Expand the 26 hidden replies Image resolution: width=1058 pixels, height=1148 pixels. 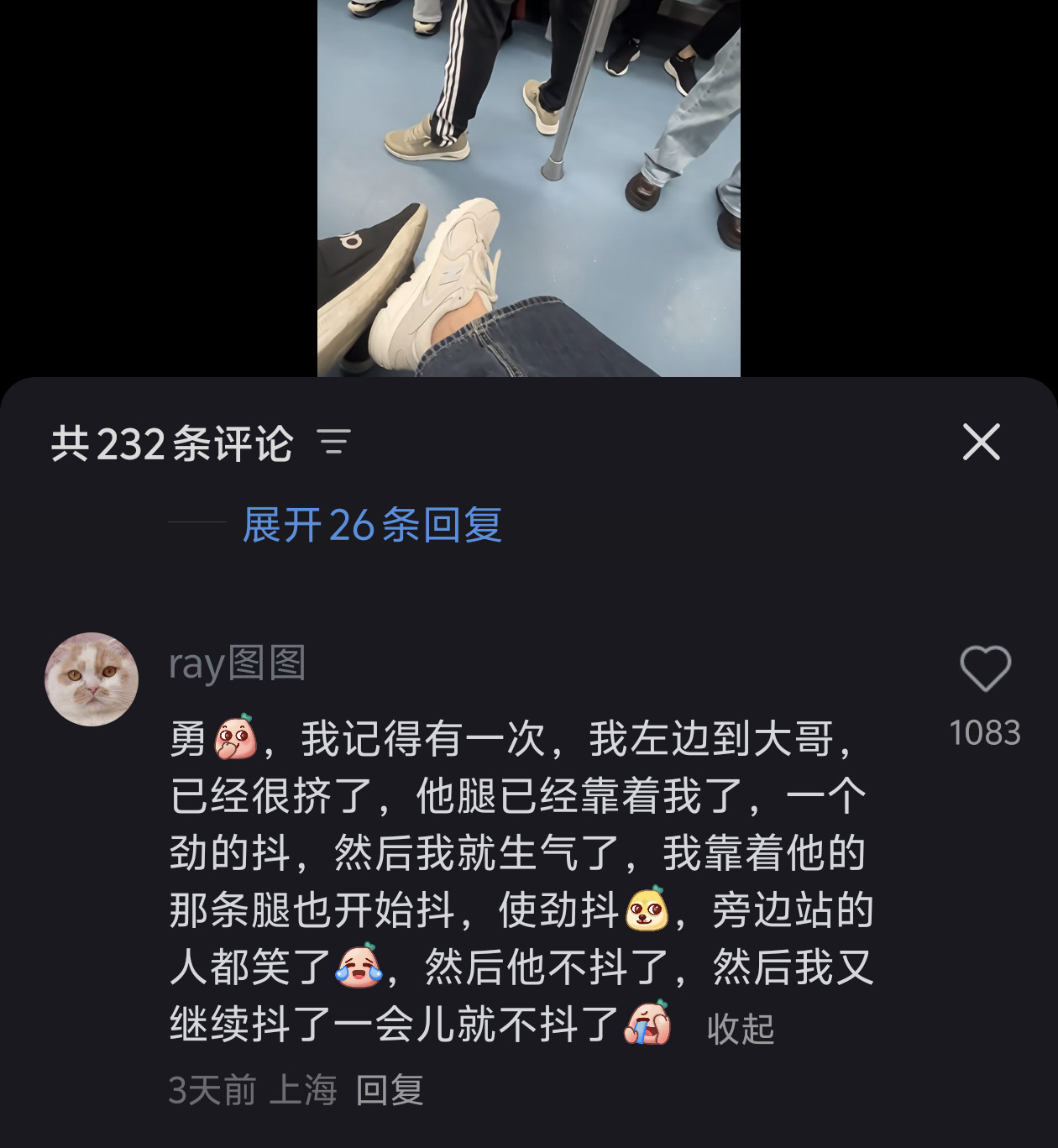point(372,524)
